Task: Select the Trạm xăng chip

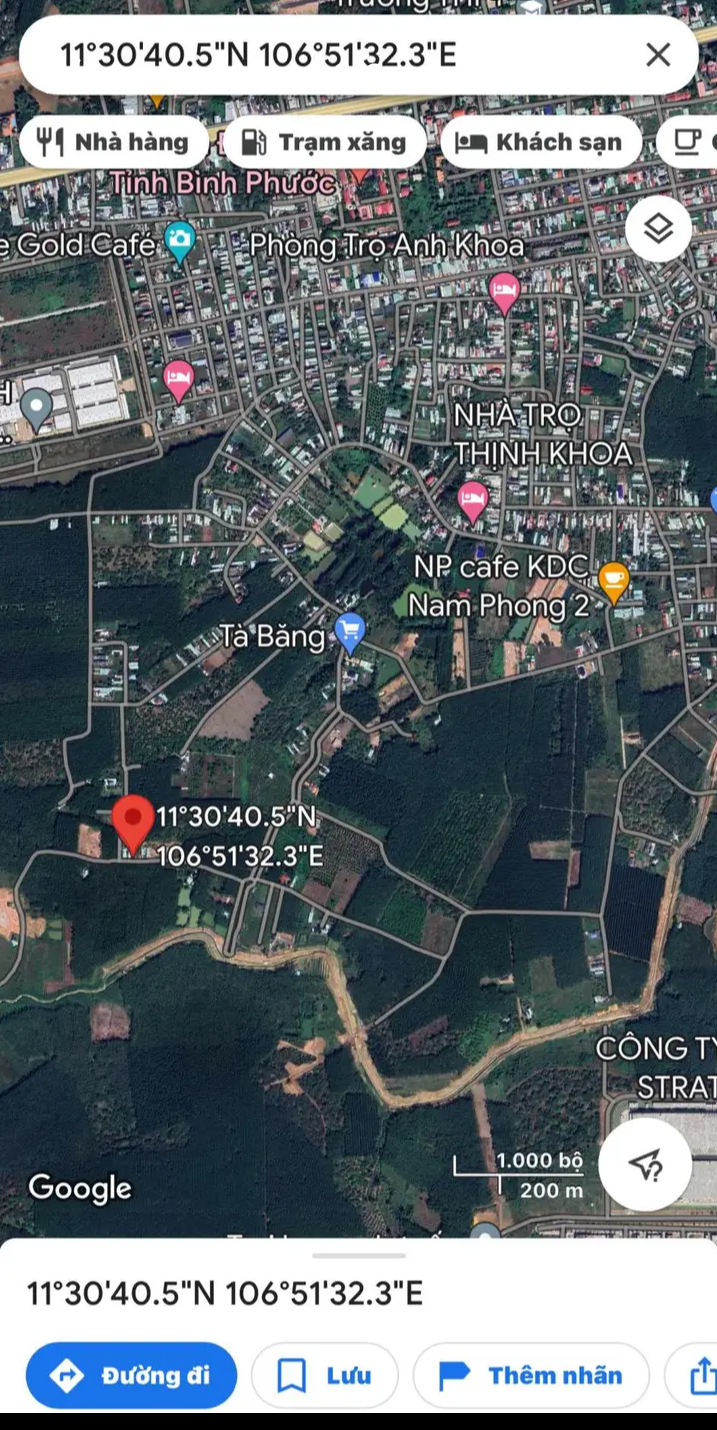Action: pos(324,142)
